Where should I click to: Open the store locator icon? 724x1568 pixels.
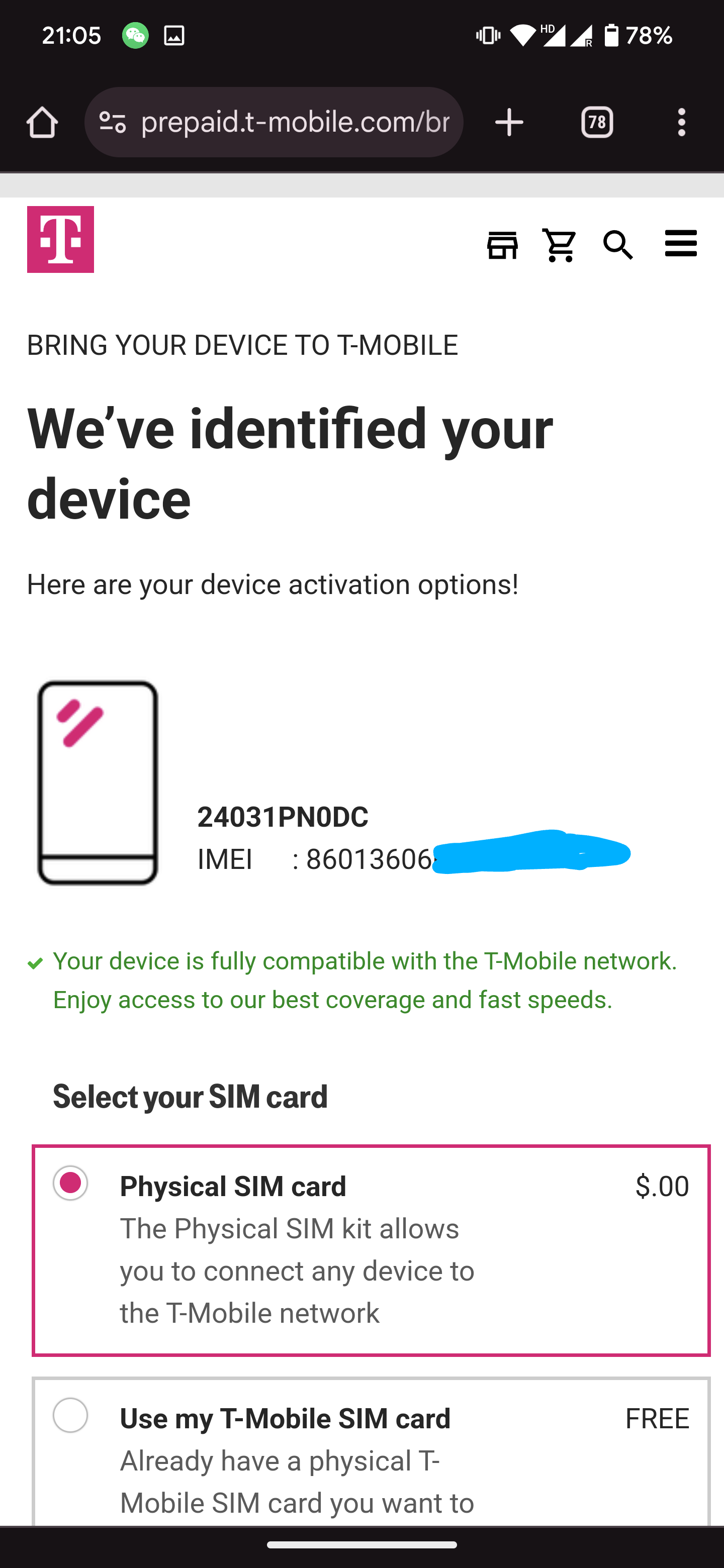point(502,245)
